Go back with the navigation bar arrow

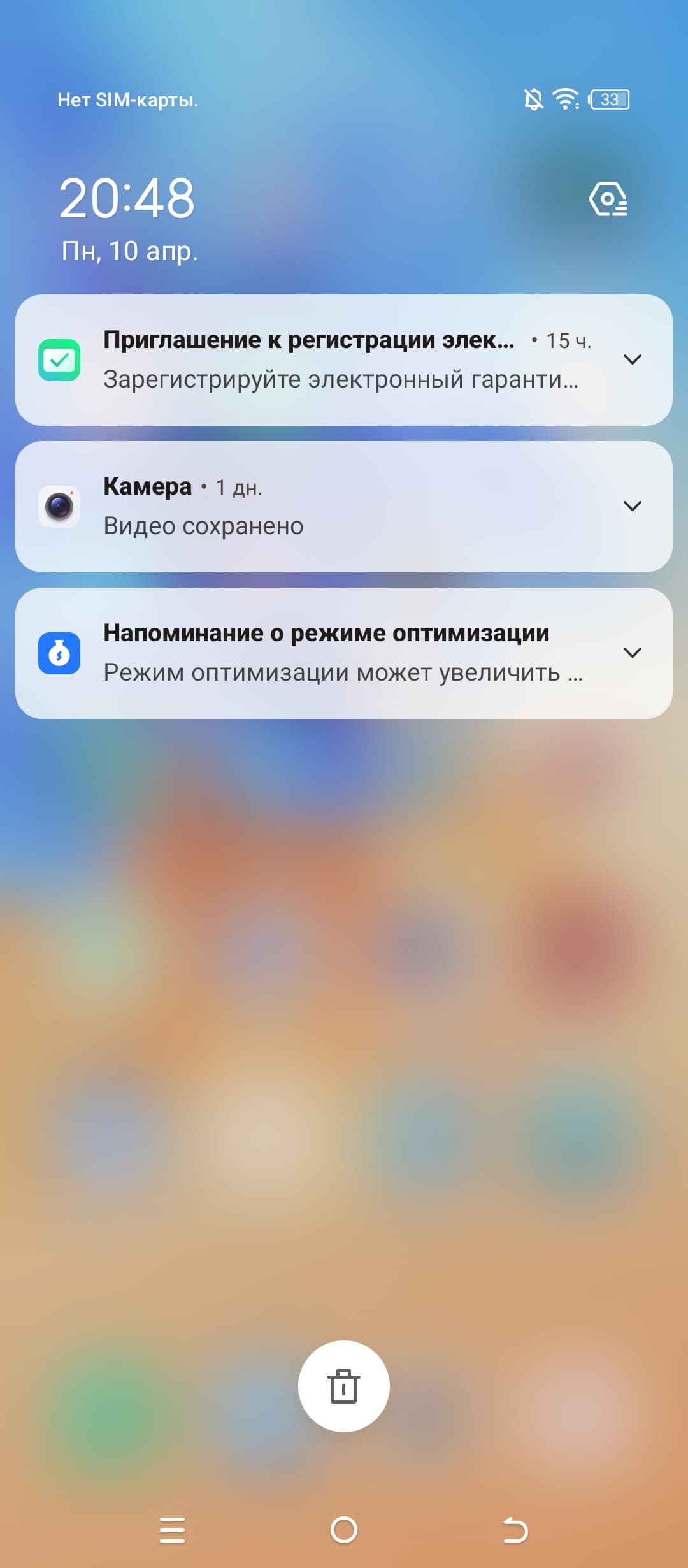(515, 1530)
